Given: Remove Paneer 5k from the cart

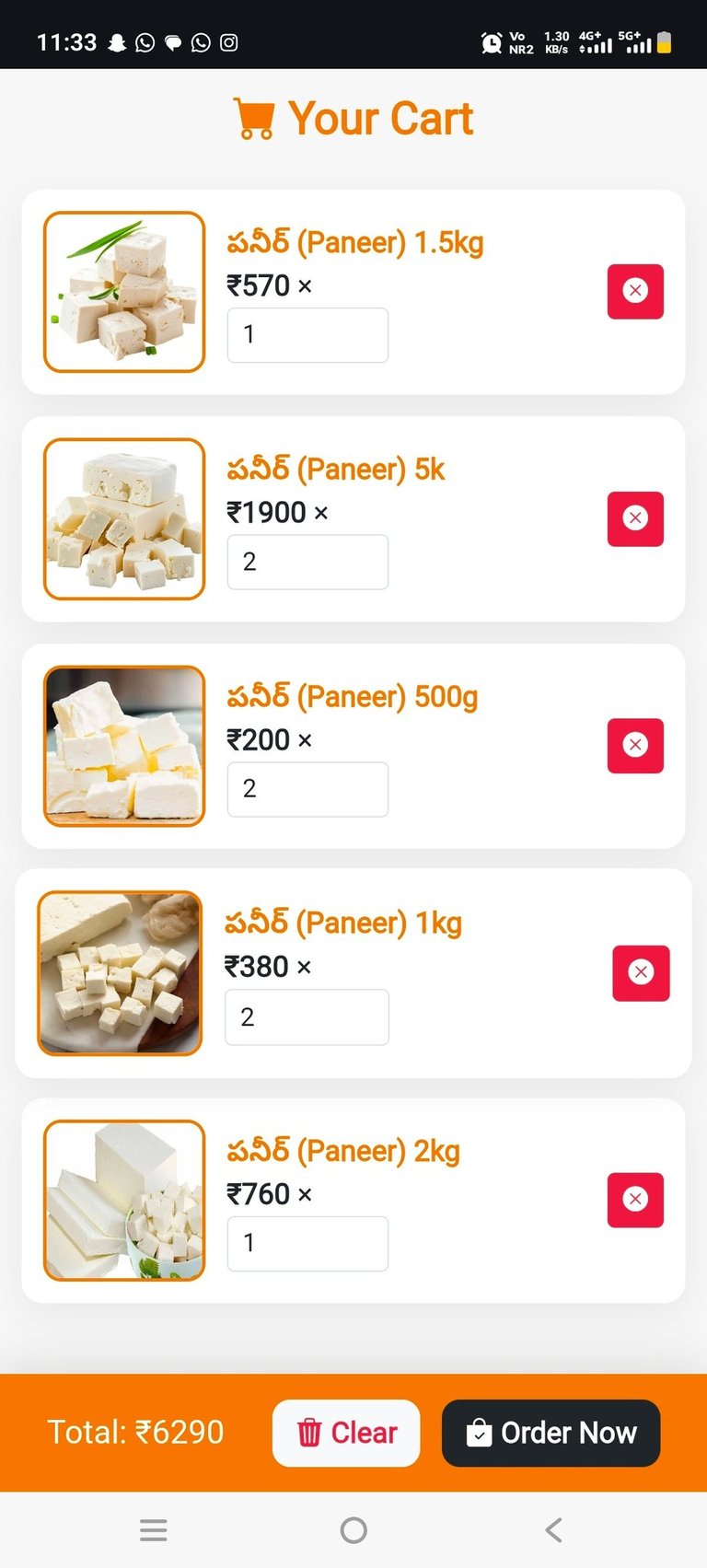Looking at the screenshot, I should pyautogui.click(x=635, y=518).
